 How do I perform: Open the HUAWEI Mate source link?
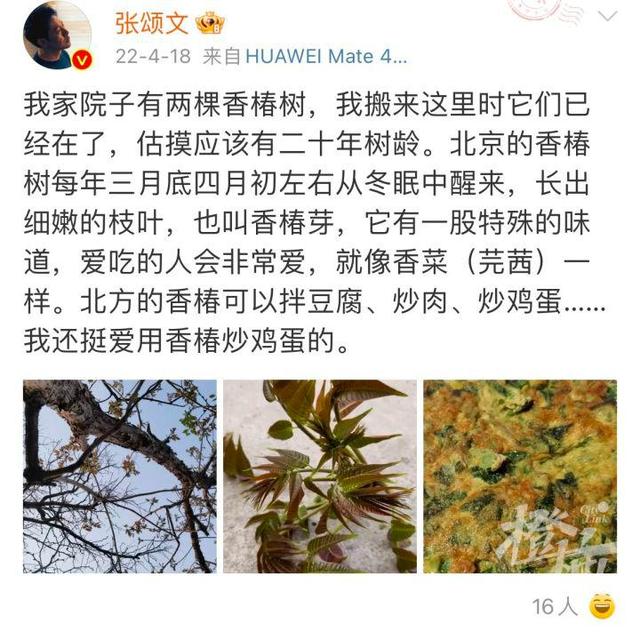click(x=320, y=58)
